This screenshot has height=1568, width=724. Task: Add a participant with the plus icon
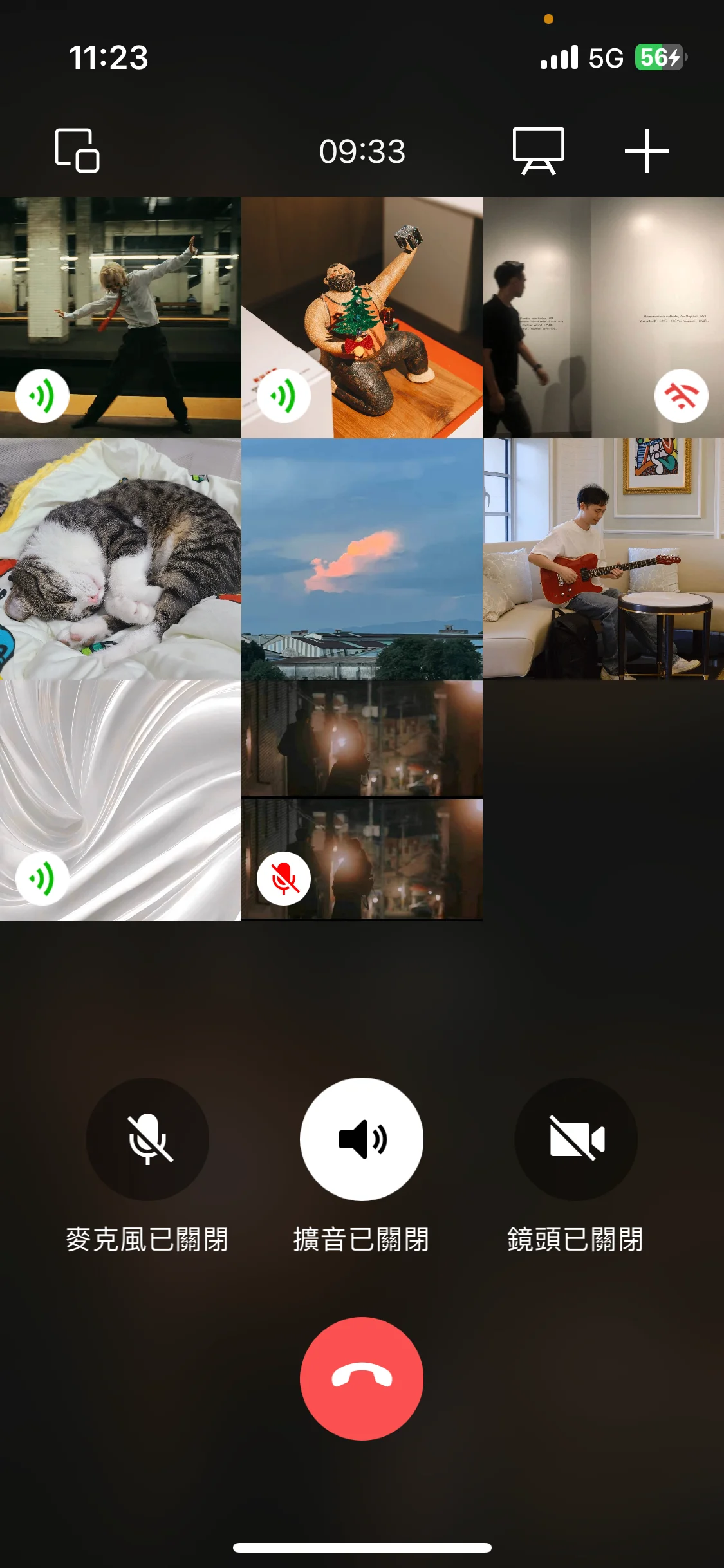pos(646,151)
